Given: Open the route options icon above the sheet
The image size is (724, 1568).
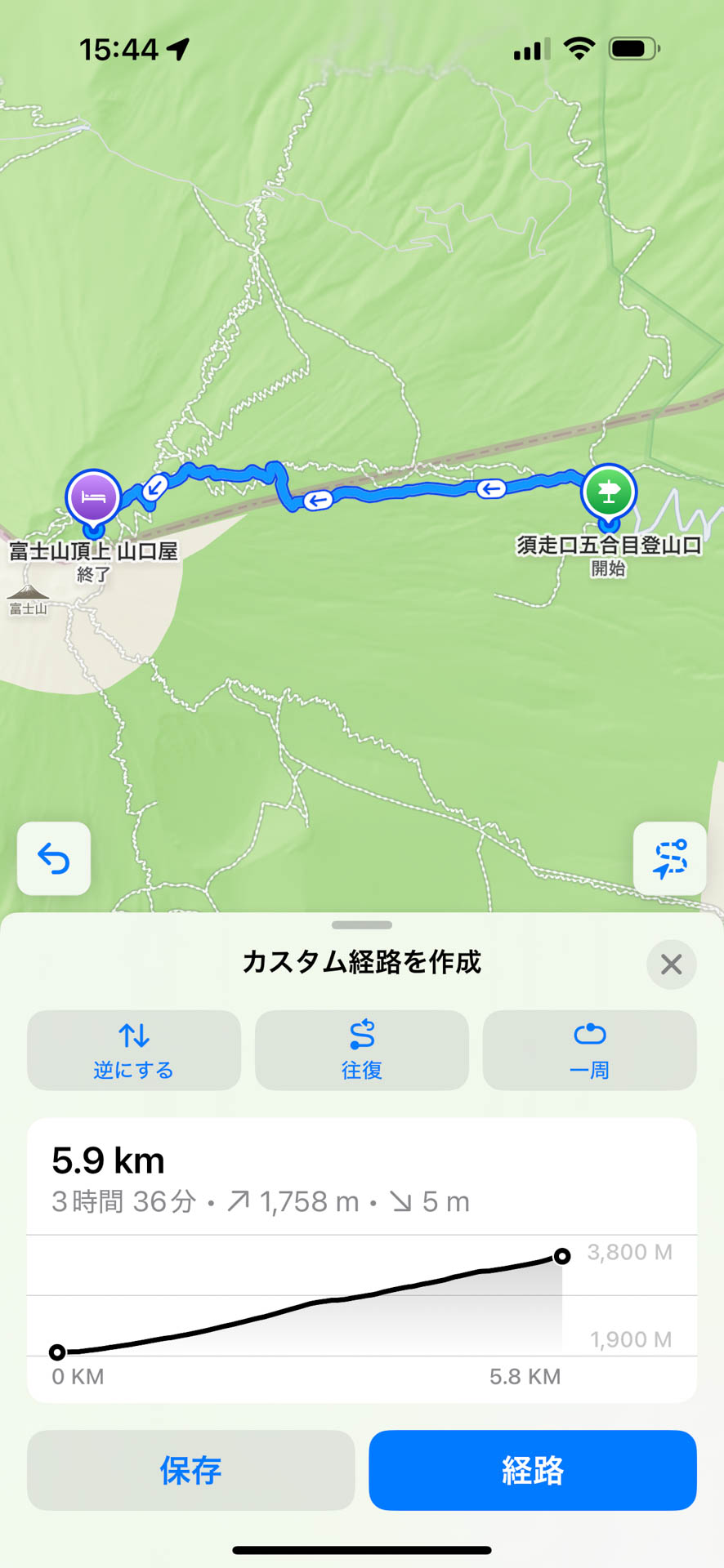Looking at the screenshot, I should point(670,859).
